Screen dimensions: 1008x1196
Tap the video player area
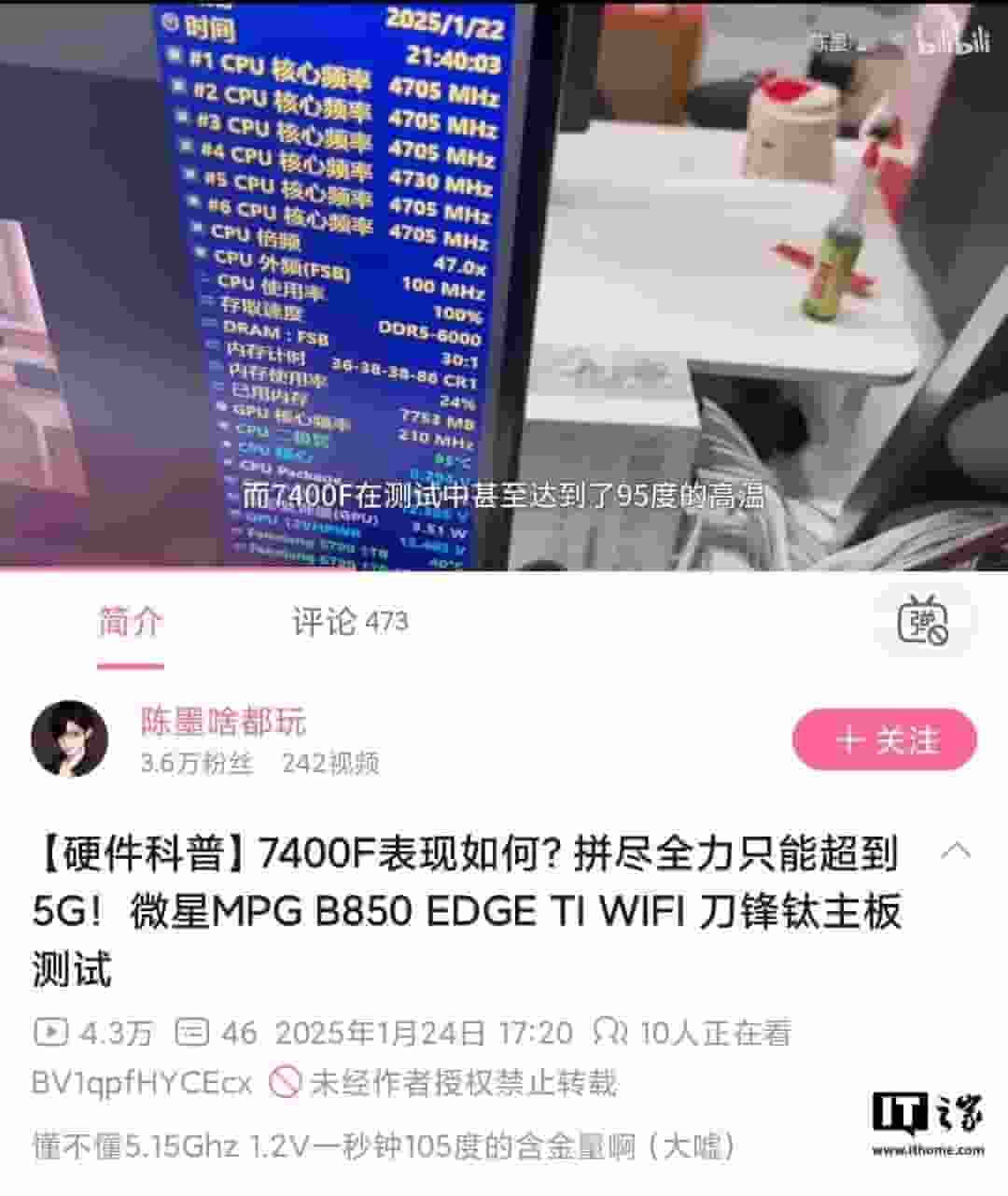click(x=504, y=280)
